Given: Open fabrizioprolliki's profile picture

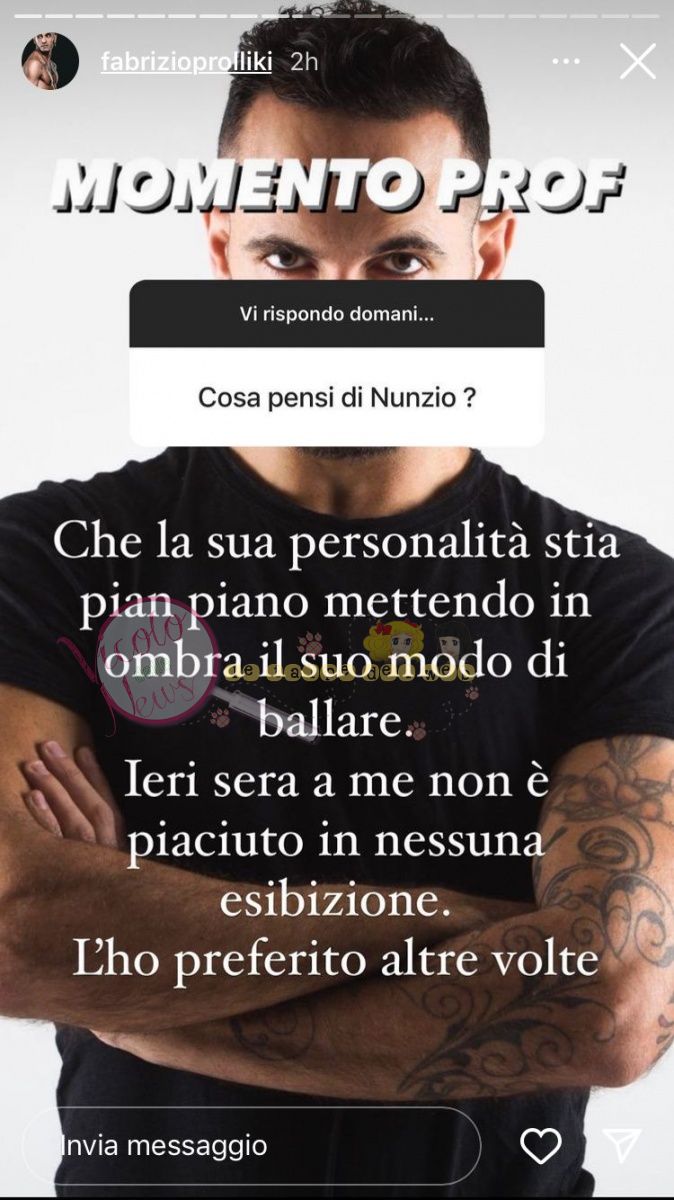Looking at the screenshot, I should coord(50,61).
